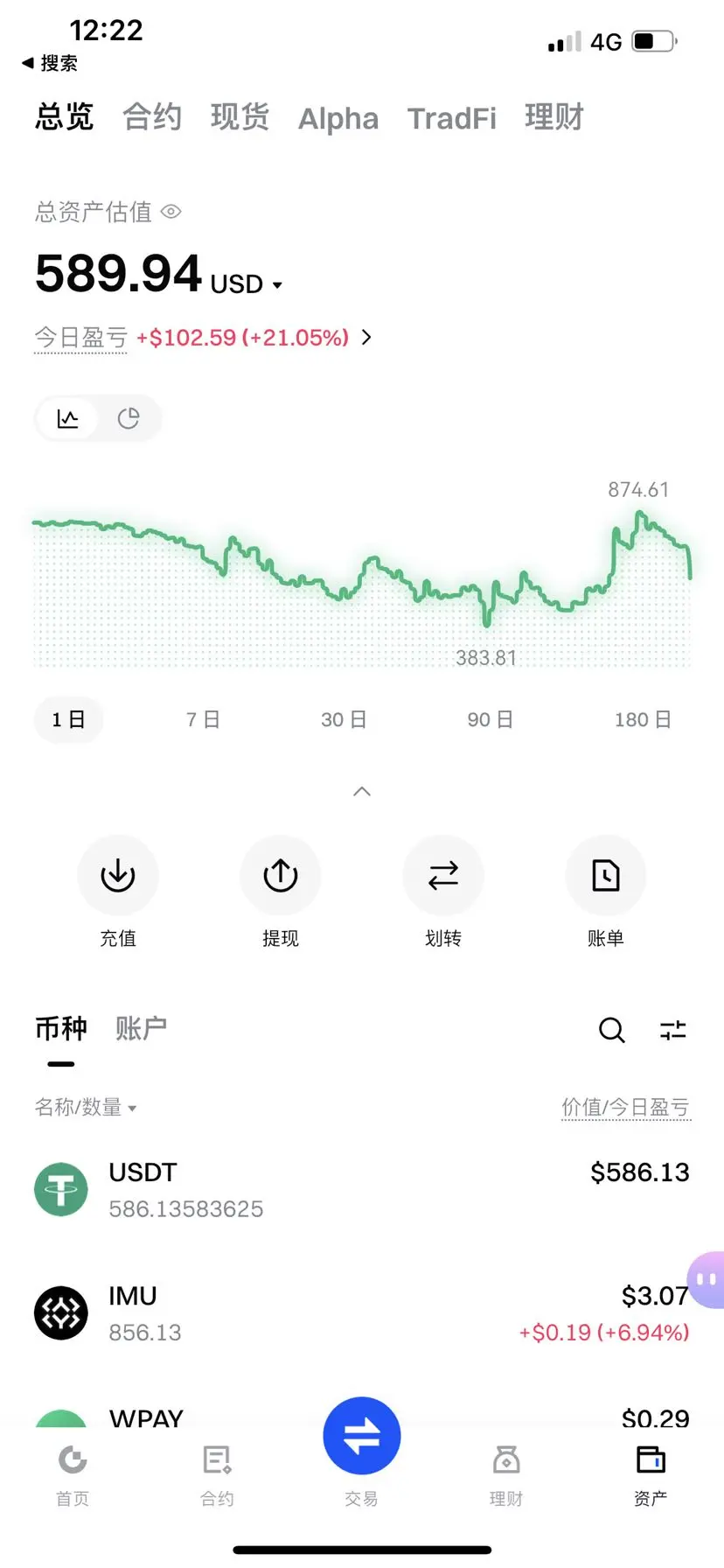
Task: Open the TradFi tab
Action: (451, 118)
